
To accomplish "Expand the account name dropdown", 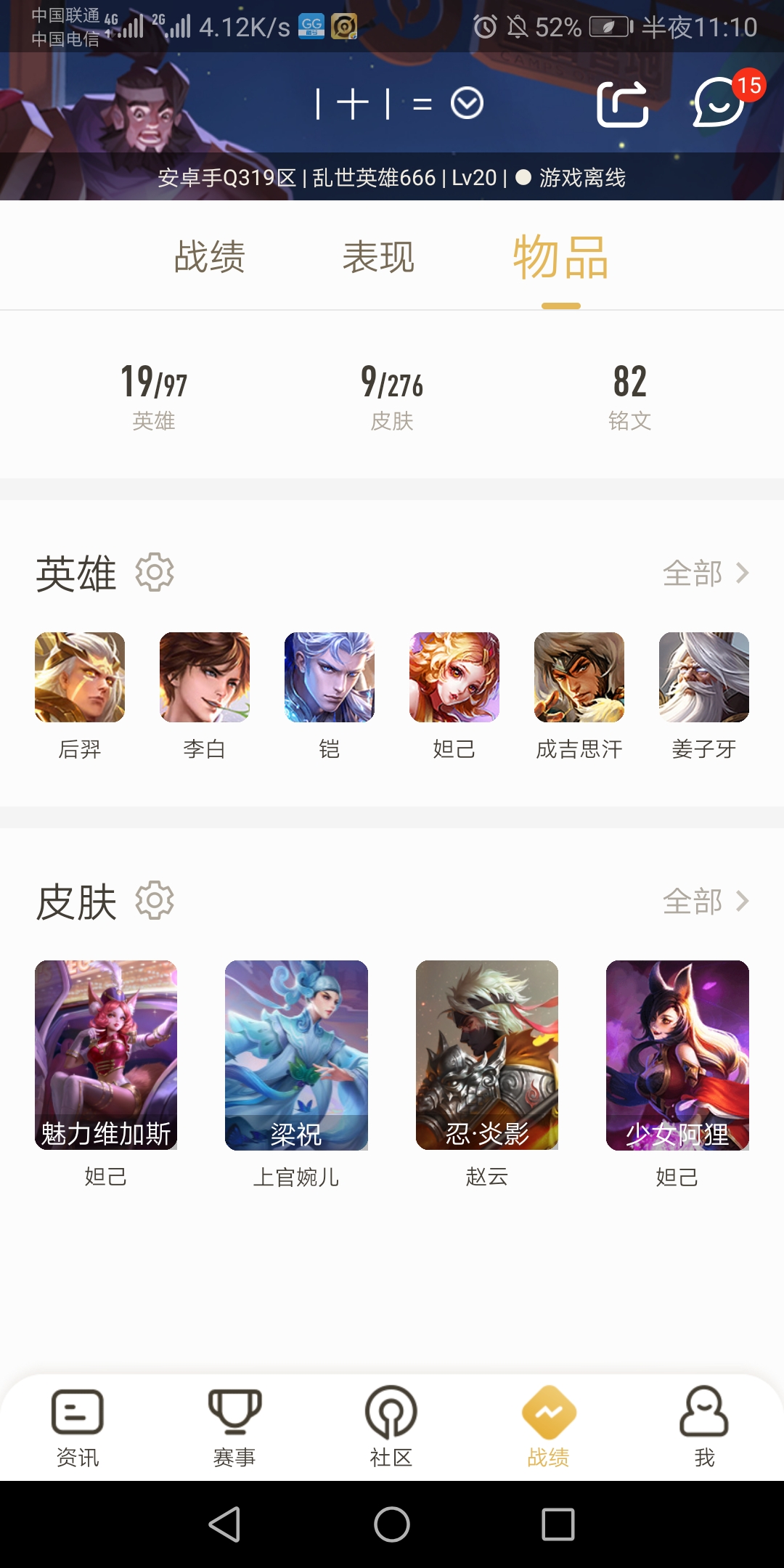I will point(467,103).
